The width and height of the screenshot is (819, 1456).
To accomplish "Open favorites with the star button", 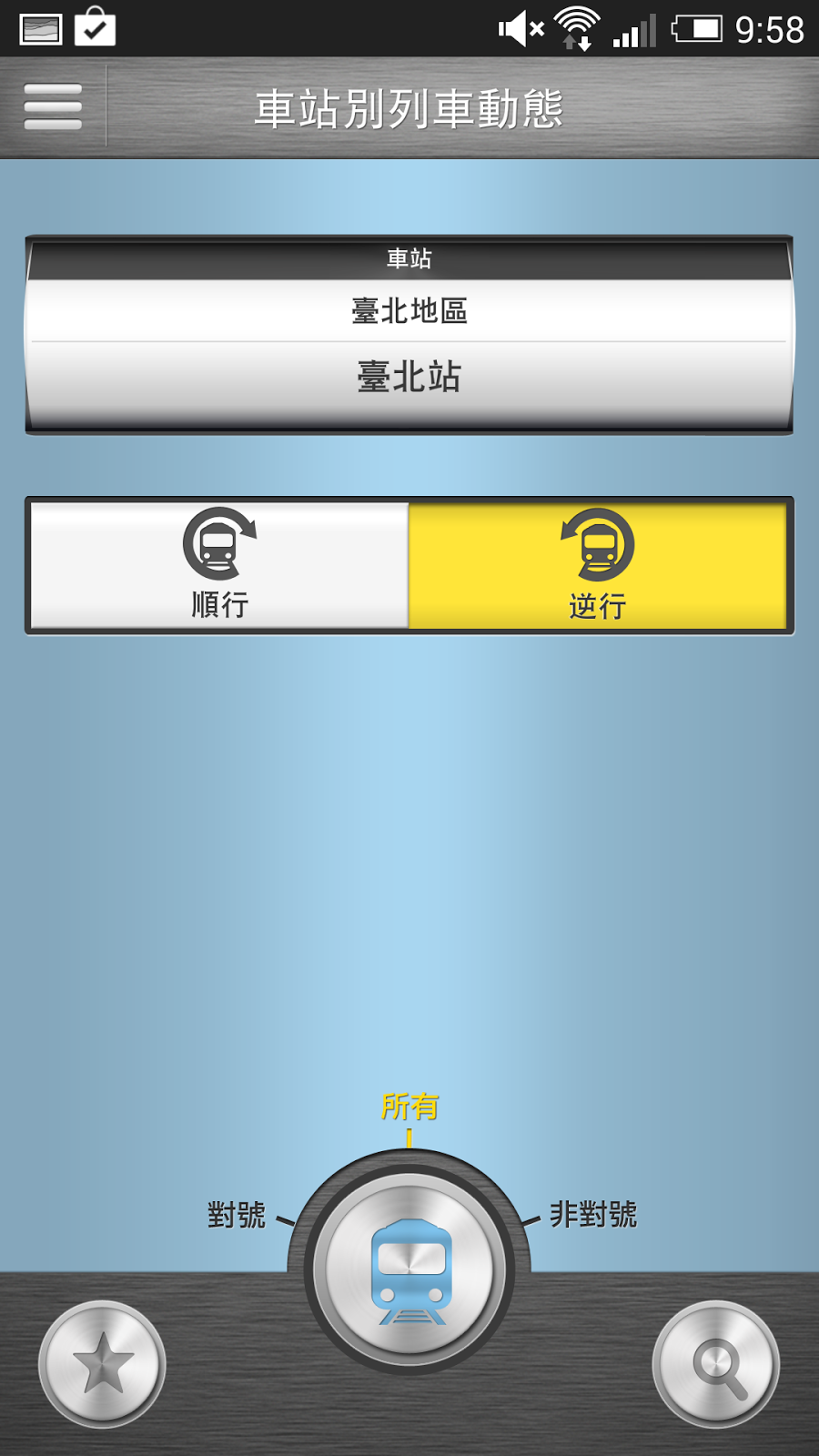I will (102, 1363).
